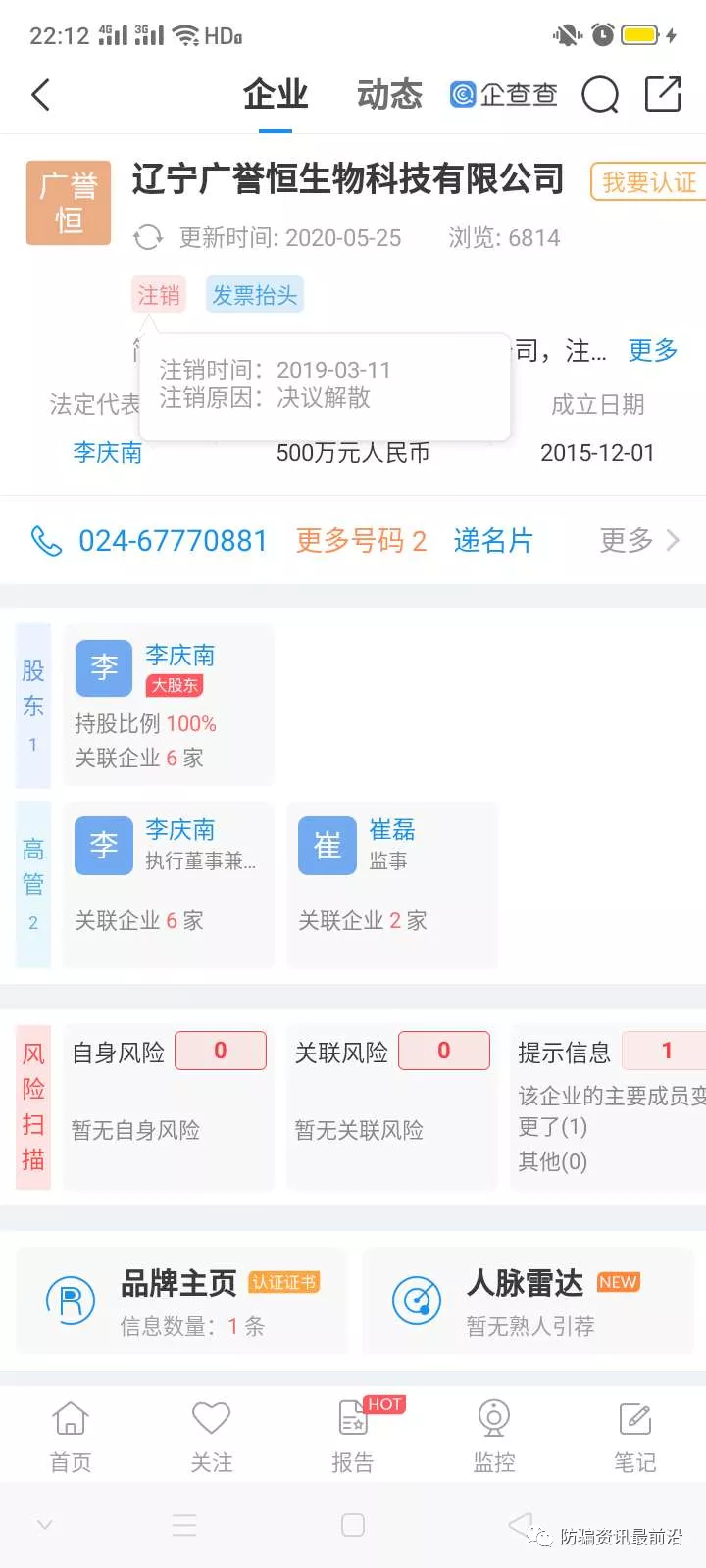This screenshot has height=1568, width=706.
Task: Open the 品牌主页 card
Action: pyautogui.click(x=182, y=1301)
